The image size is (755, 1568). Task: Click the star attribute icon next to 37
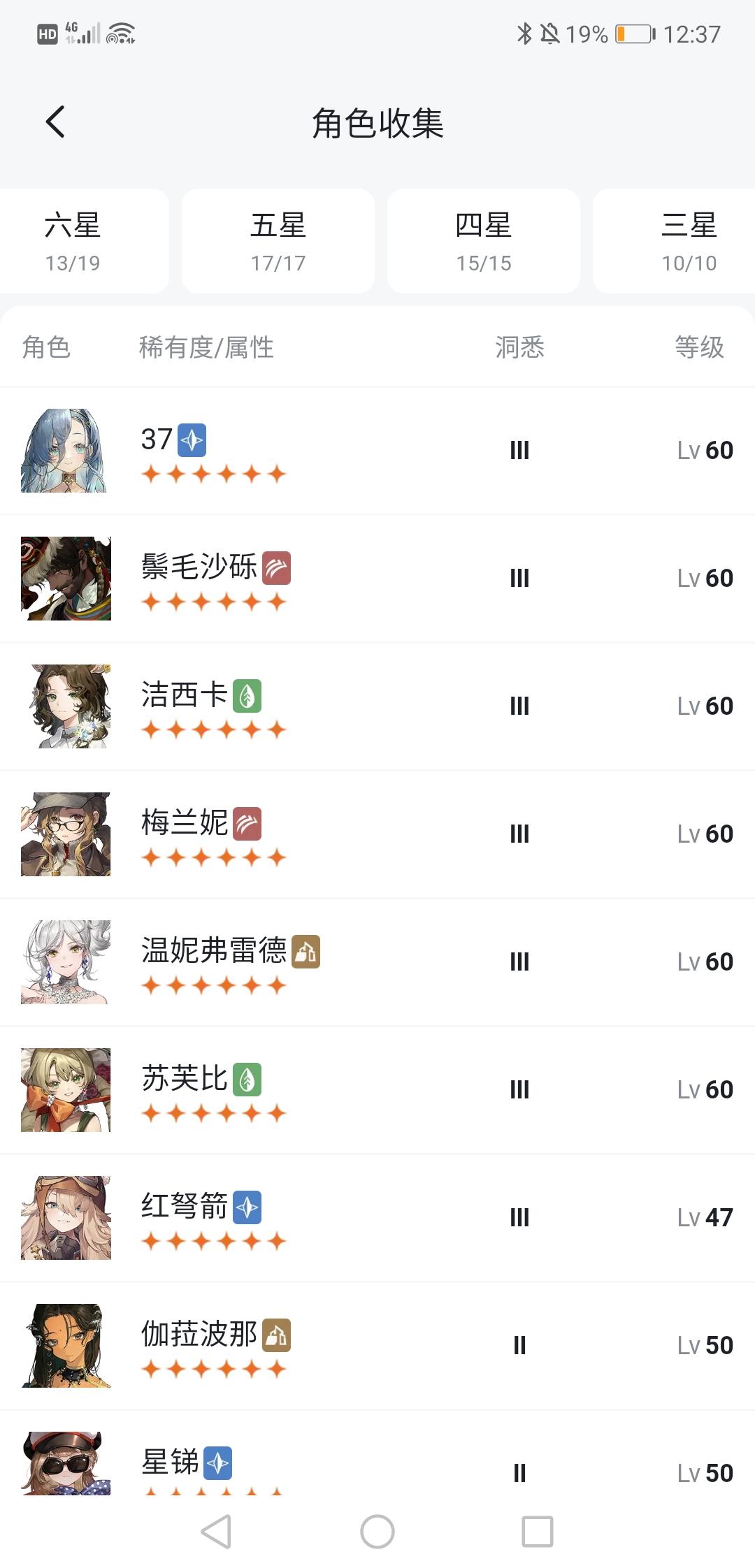click(192, 439)
